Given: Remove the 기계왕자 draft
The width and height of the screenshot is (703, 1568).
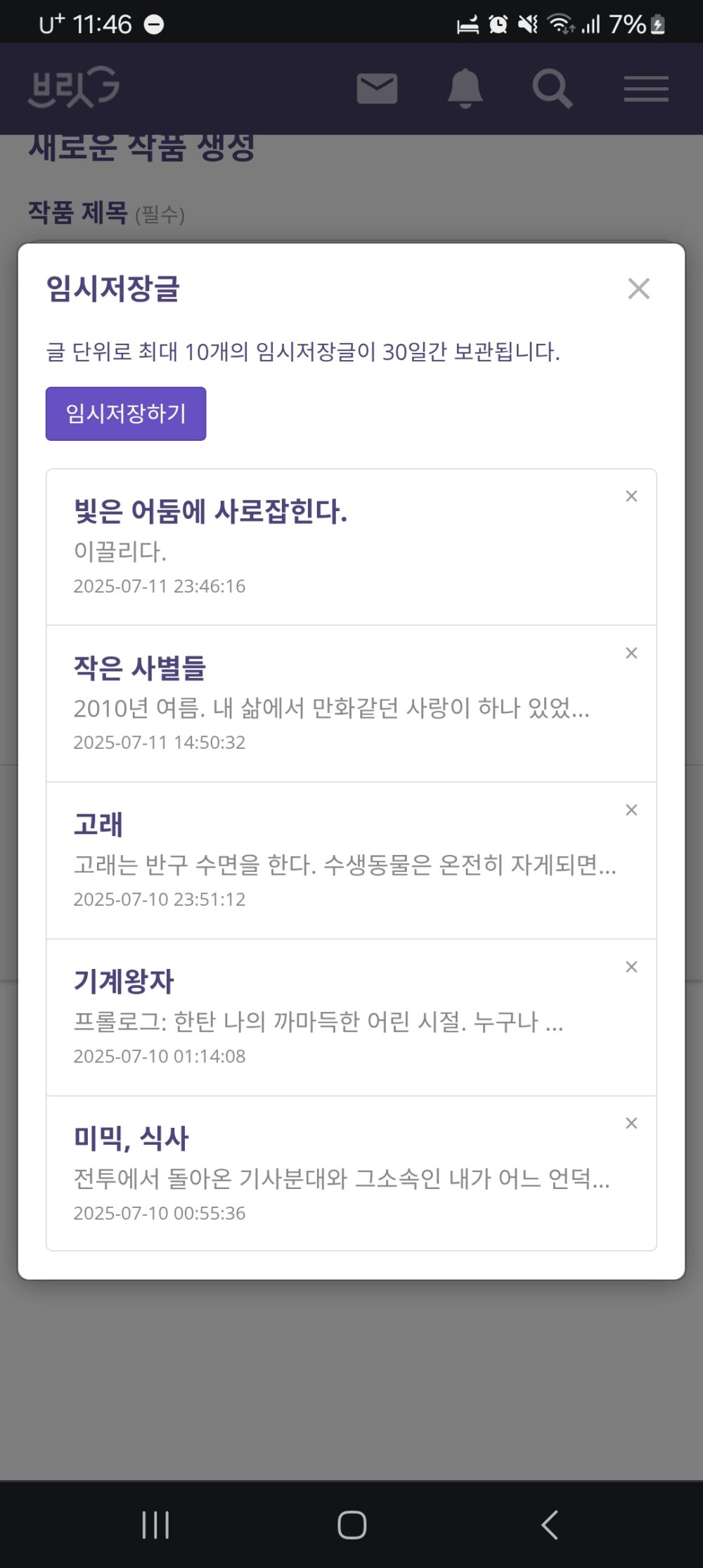Looking at the screenshot, I should click(x=631, y=967).
